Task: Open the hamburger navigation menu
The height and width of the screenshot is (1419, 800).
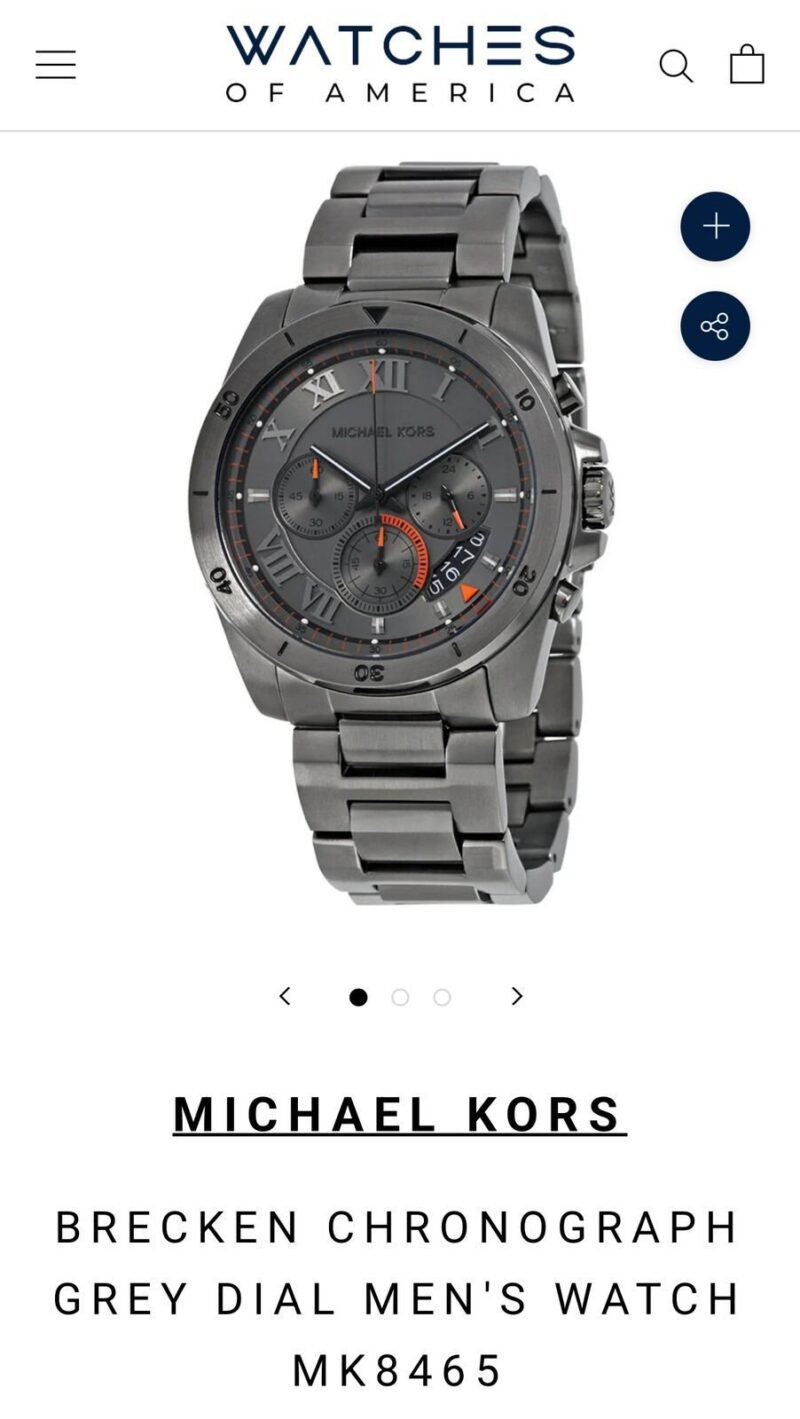Action: (56, 65)
